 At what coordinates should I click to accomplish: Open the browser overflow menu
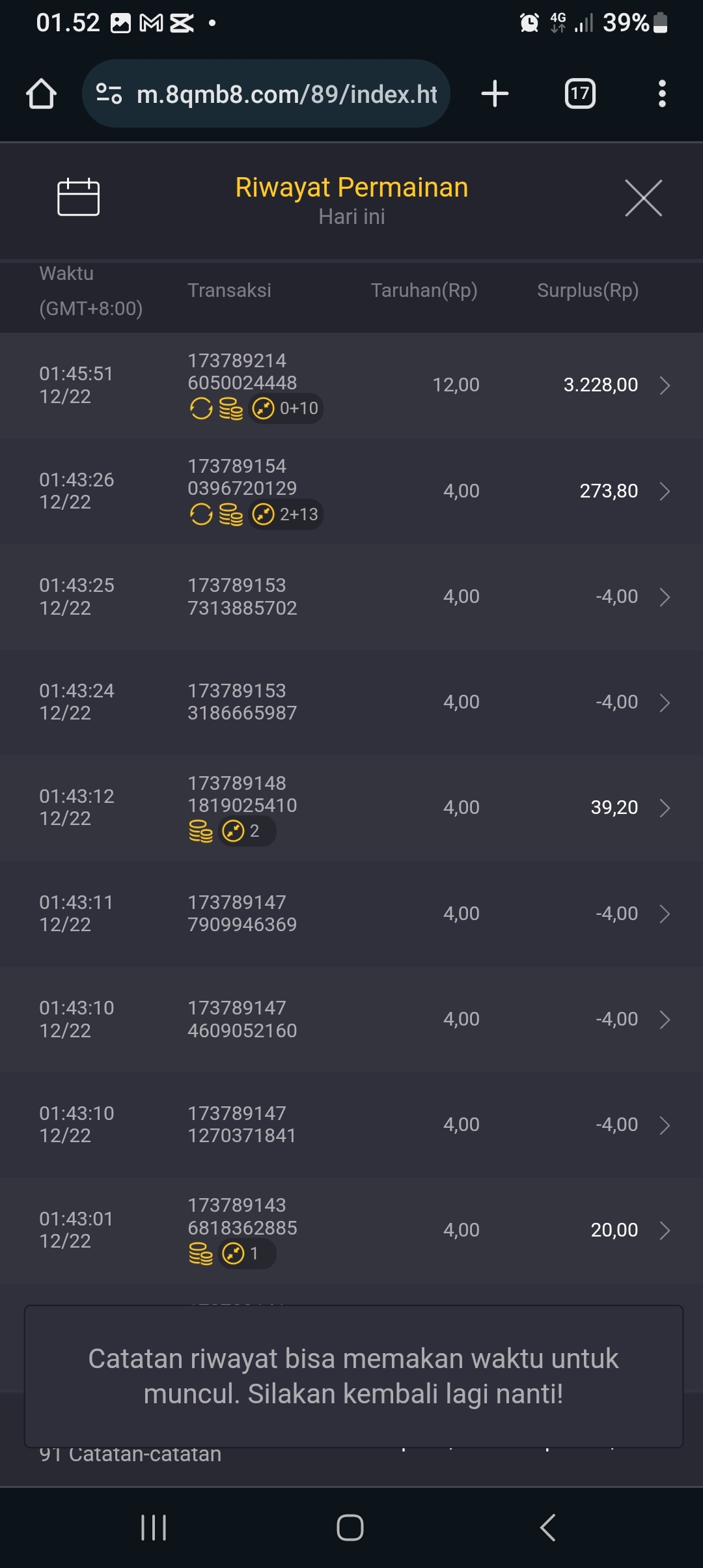[662, 94]
